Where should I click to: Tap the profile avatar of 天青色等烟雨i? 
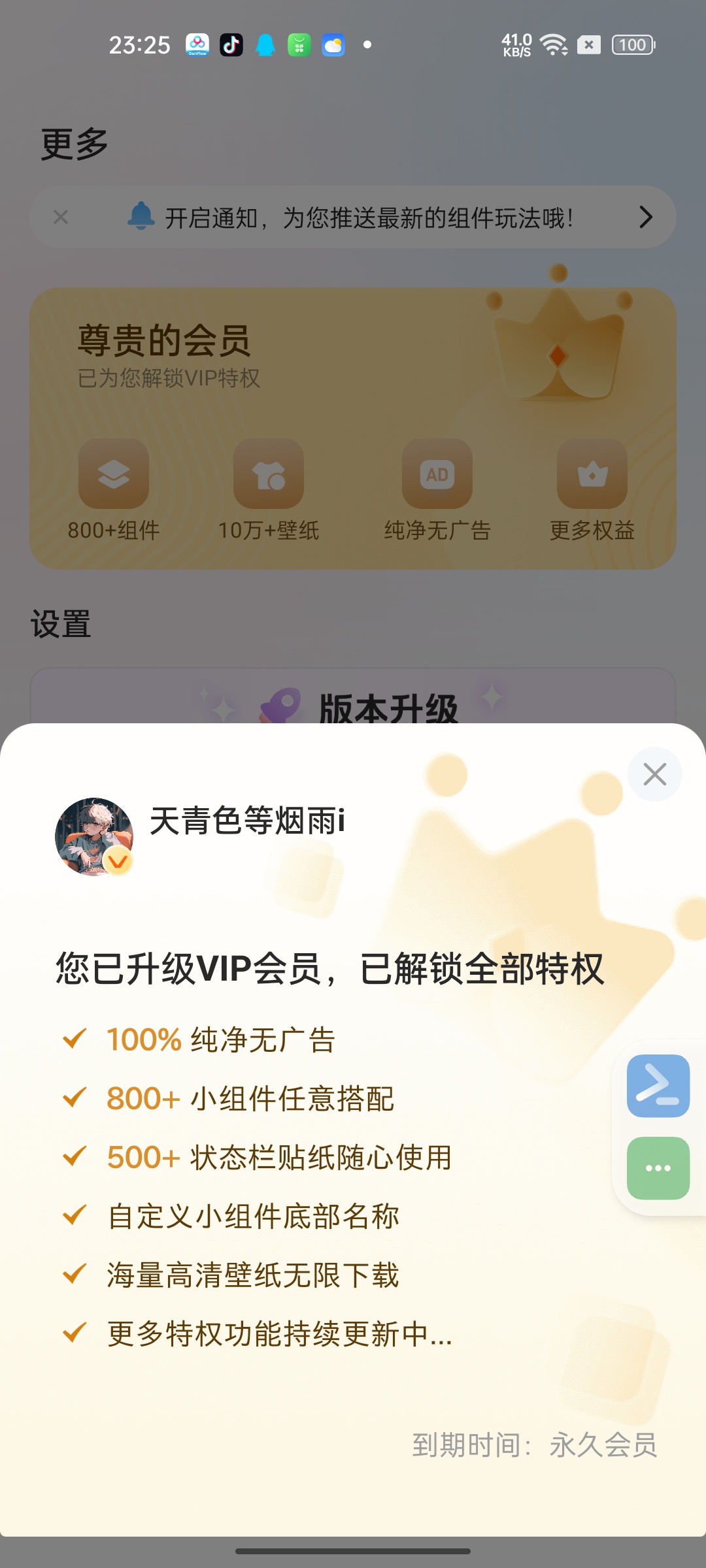94,836
